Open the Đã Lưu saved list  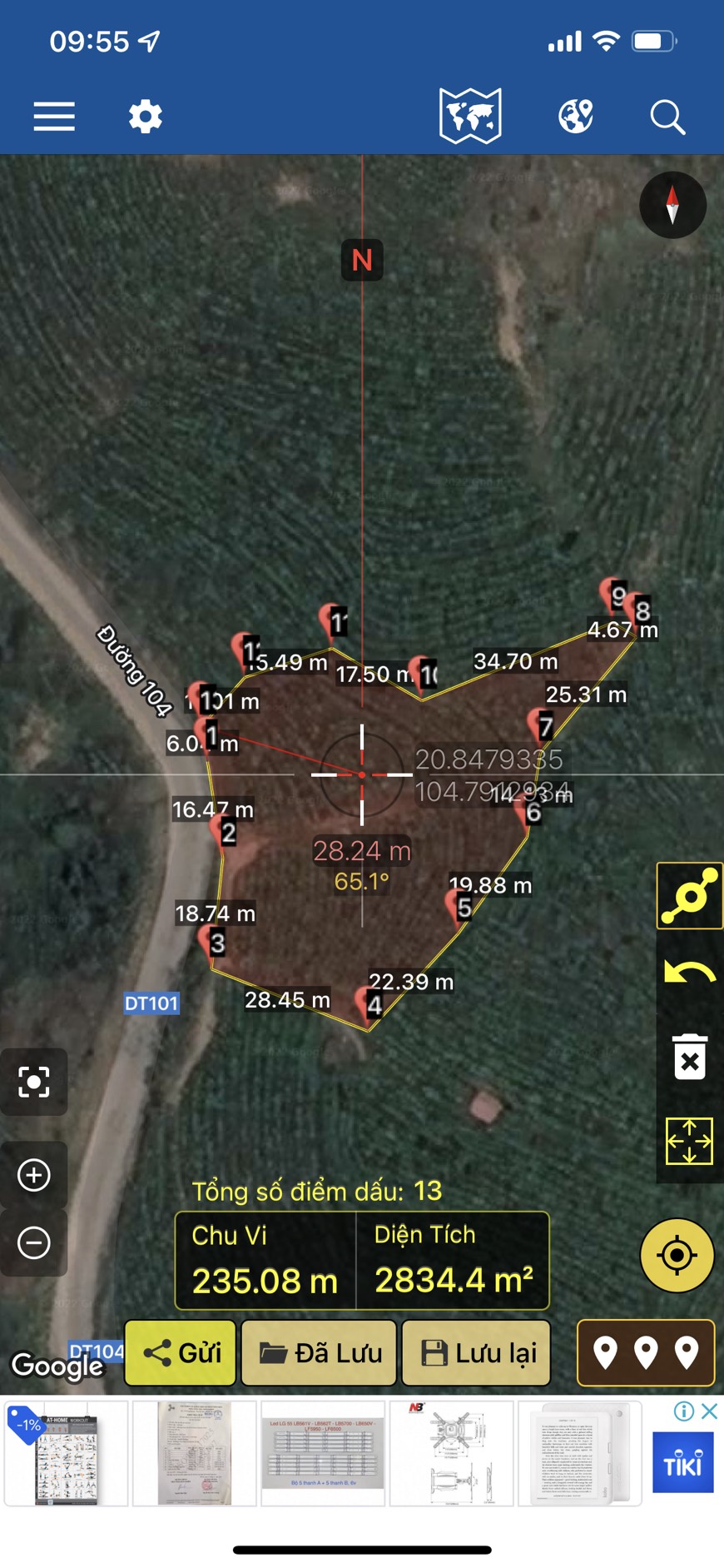pos(319,1352)
